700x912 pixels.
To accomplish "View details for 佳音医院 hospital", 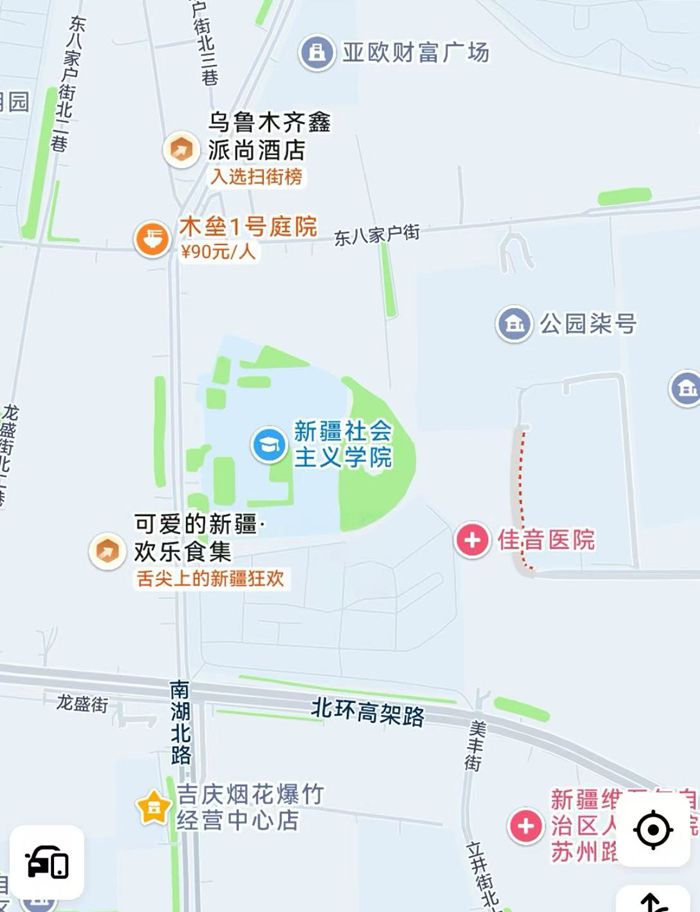I will (472, 540).
